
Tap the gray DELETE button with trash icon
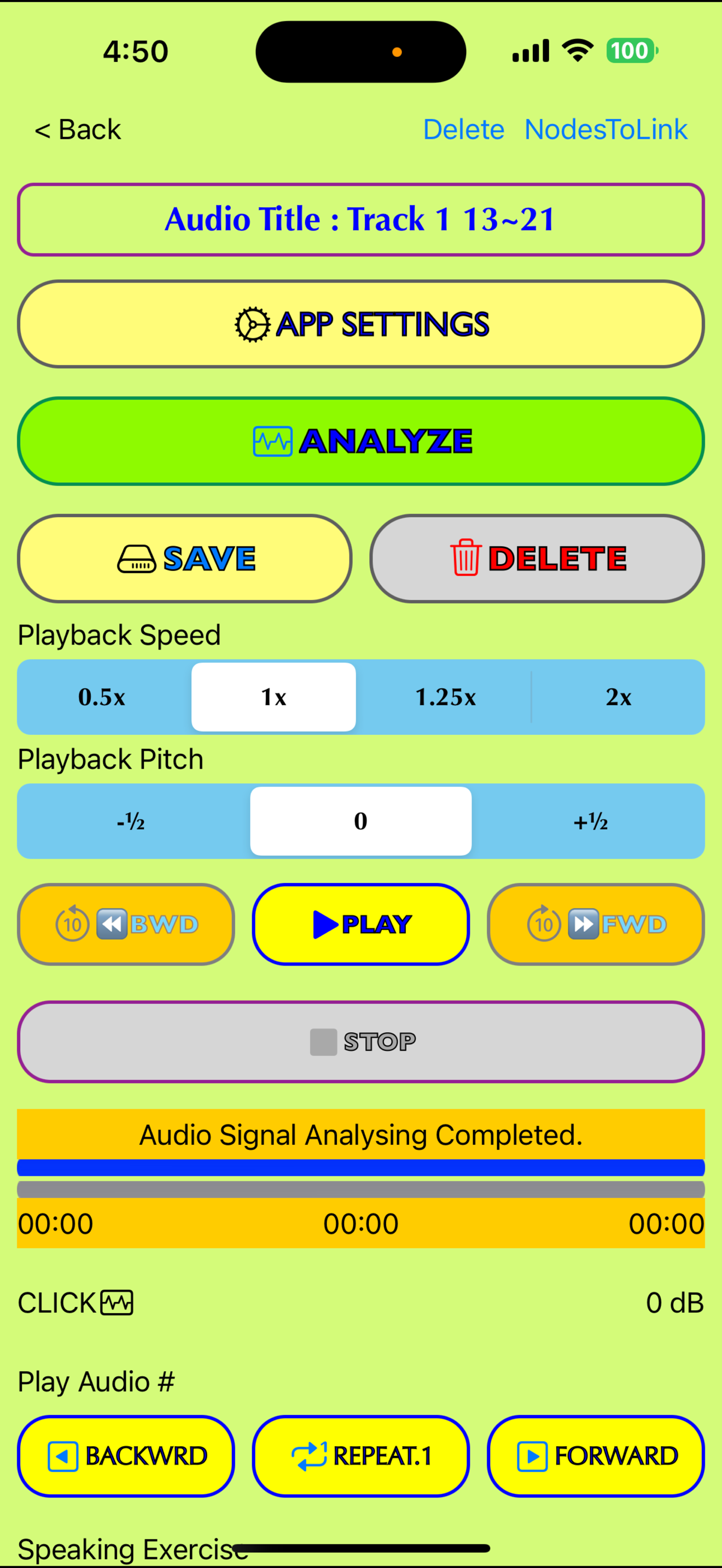[537, 558]
